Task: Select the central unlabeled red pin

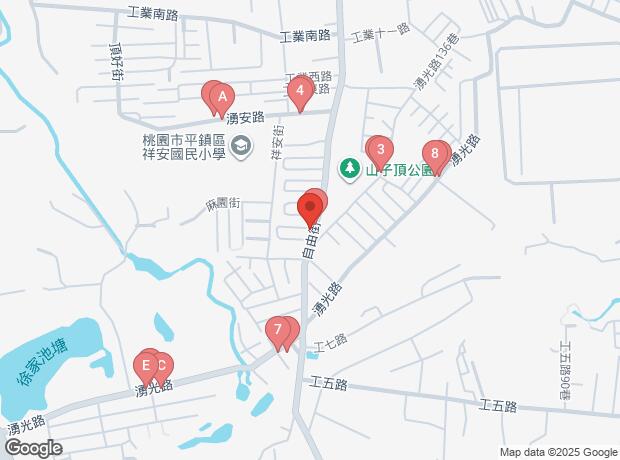Action: point(310,208)
